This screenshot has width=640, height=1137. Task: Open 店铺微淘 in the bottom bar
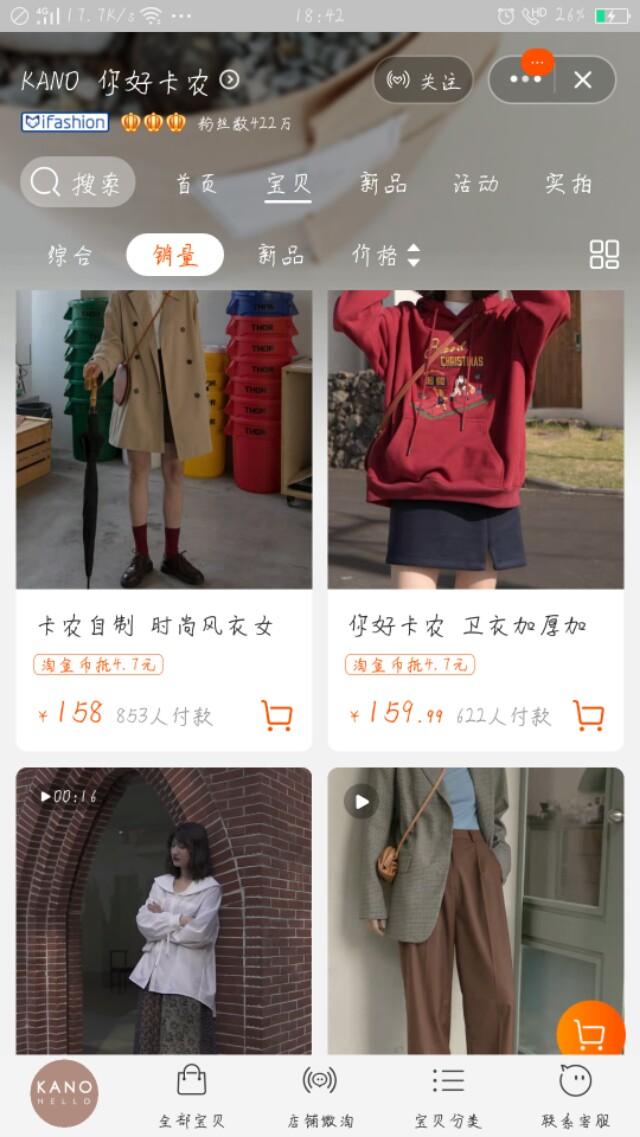320,1095
